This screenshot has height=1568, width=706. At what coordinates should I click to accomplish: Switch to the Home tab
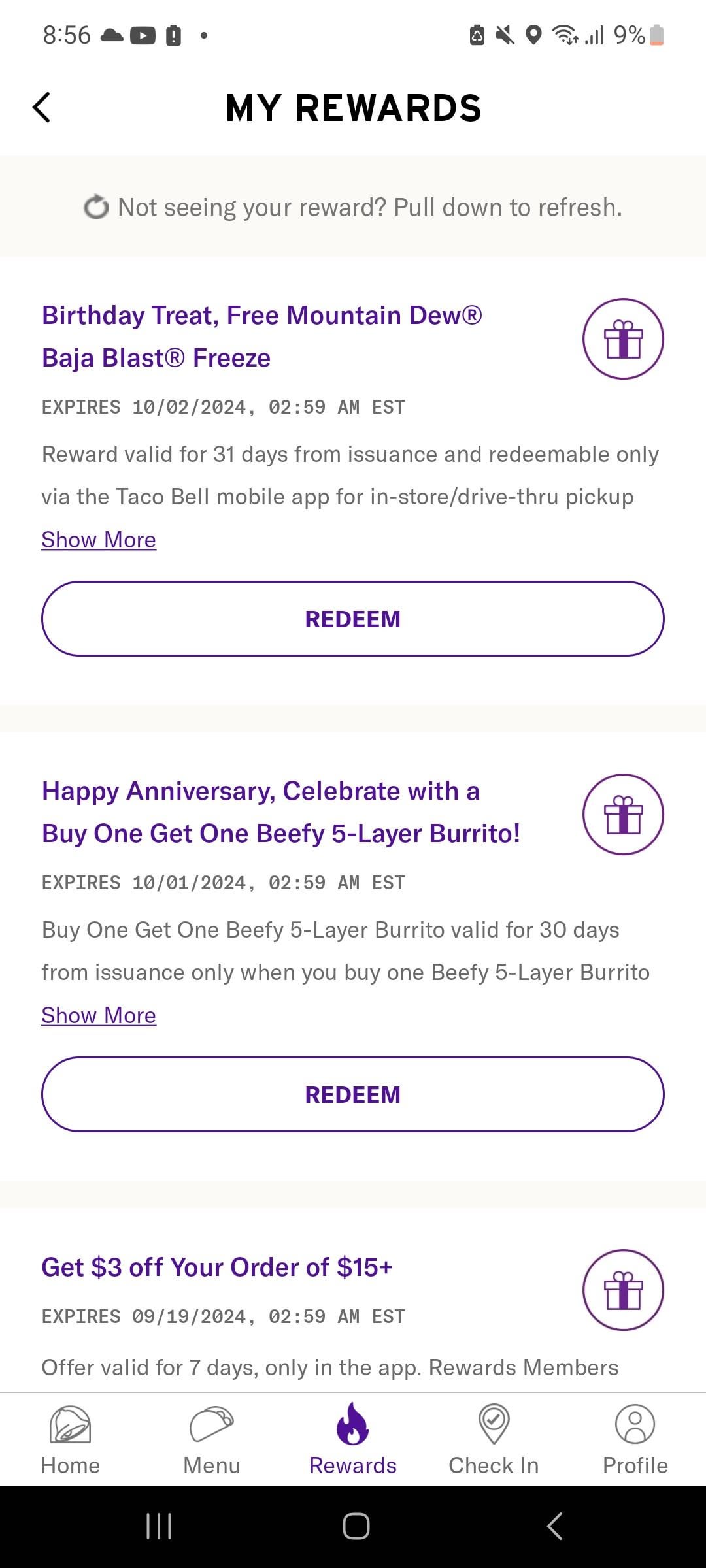[71, 1437]
